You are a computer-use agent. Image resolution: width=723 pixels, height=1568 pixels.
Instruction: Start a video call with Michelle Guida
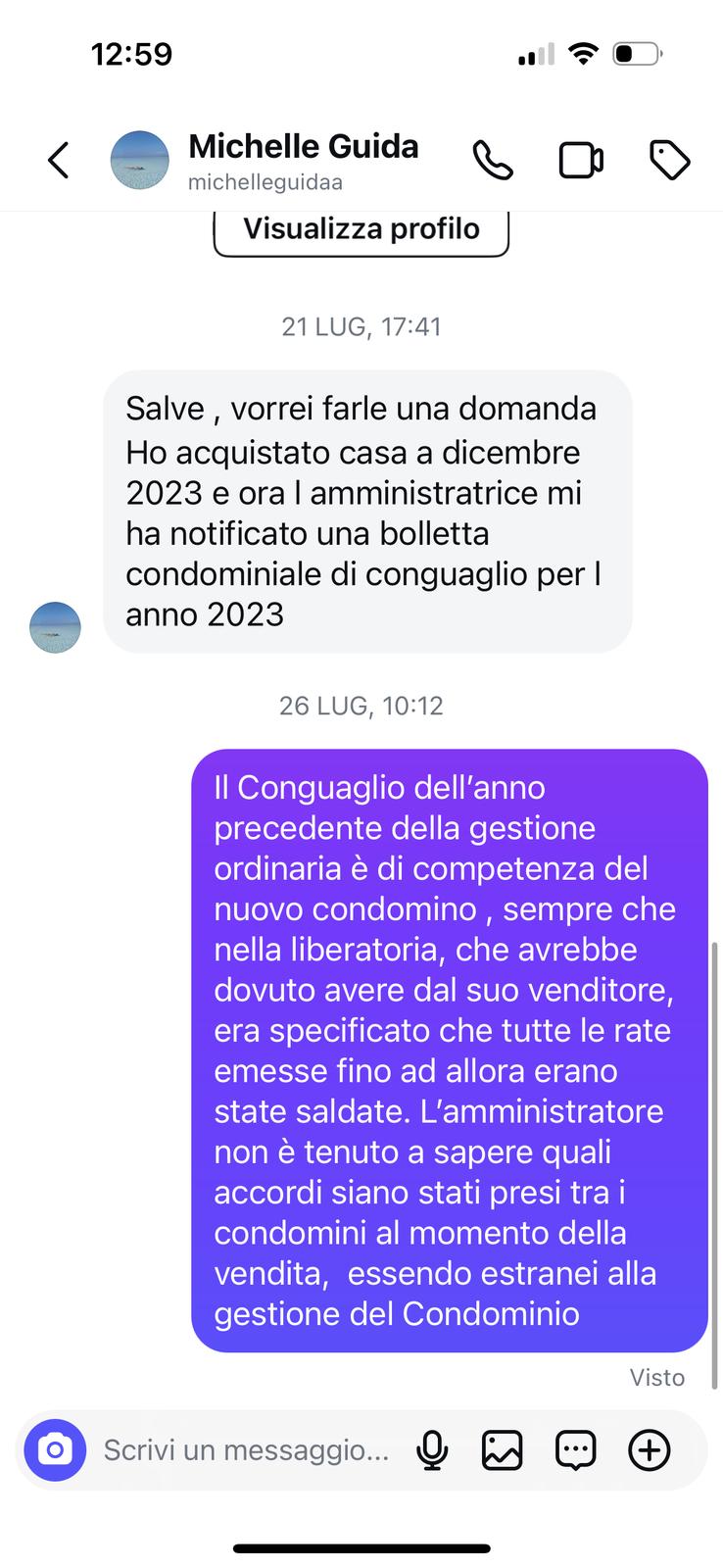point(581,160)
